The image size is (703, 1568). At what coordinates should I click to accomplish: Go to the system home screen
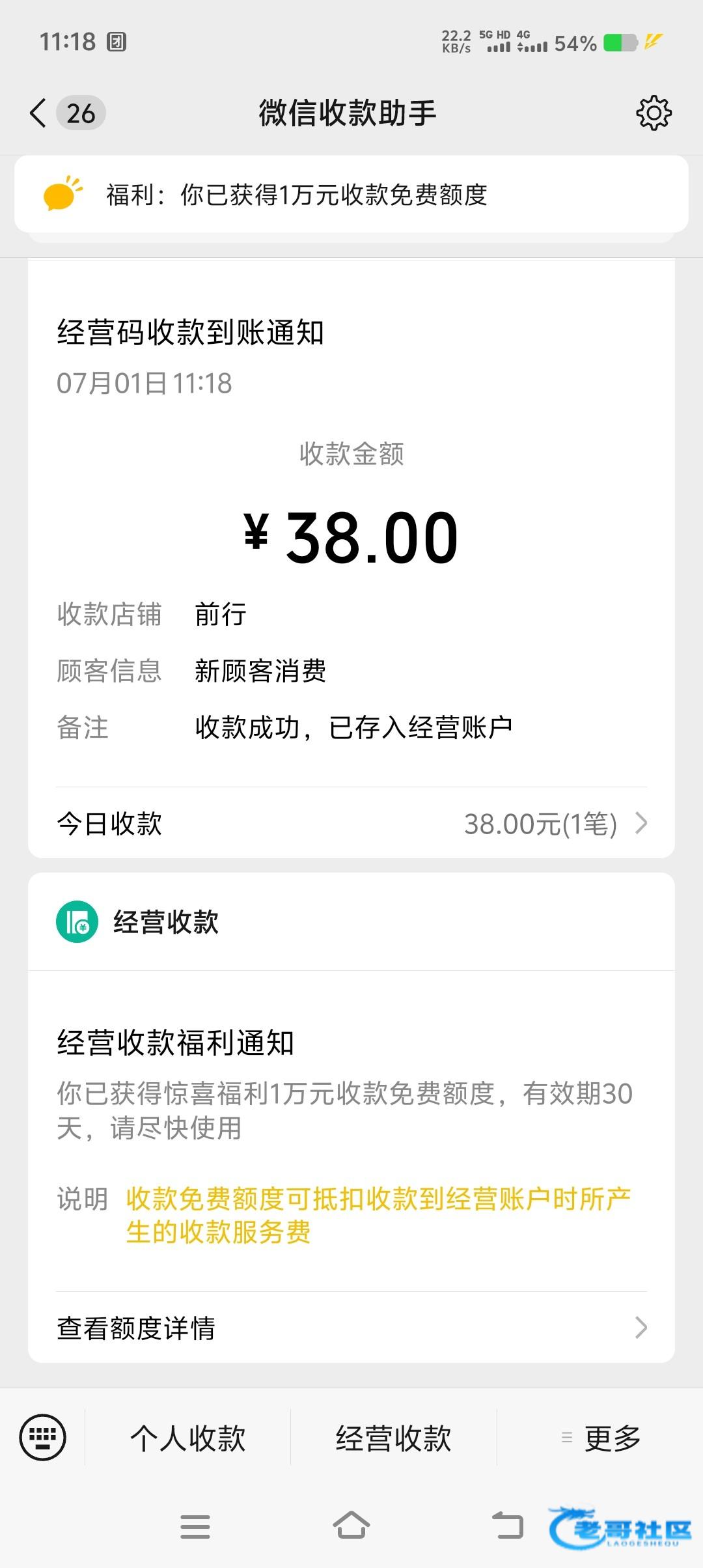pyautogui.click(x=351, y=1525)
